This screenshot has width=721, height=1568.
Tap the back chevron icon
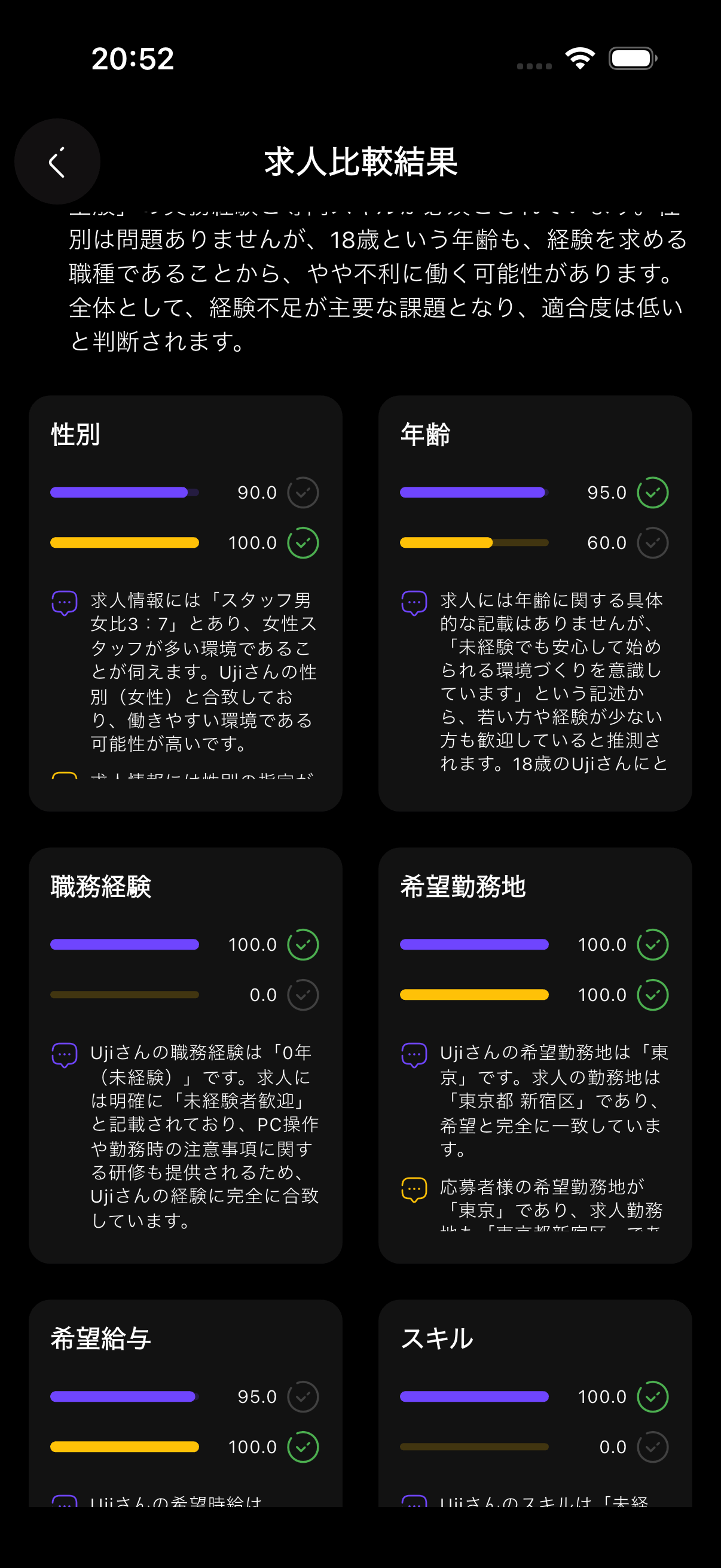[x=57, y=161]
